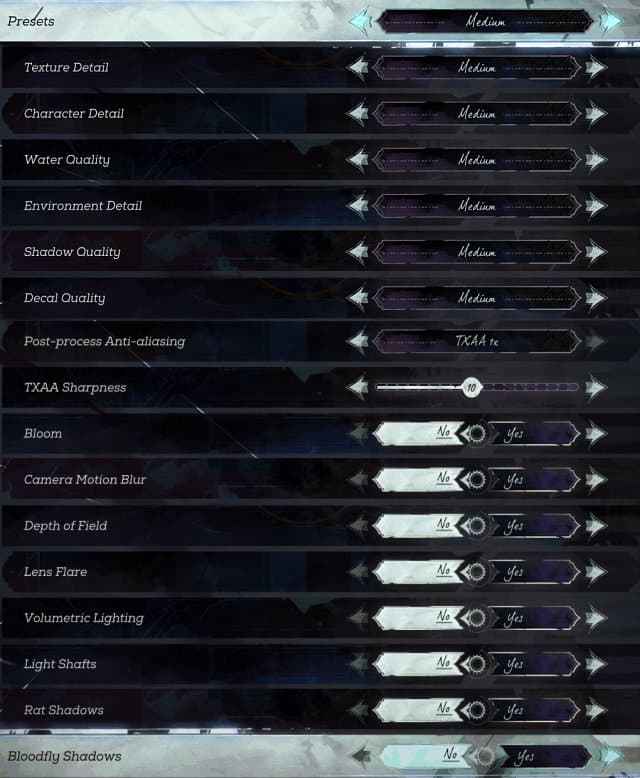The width and height of the screenshot is (640, 778).
Task: Change Post-process Anti-aliasing with the left arrow
Action: coord(357,342)
